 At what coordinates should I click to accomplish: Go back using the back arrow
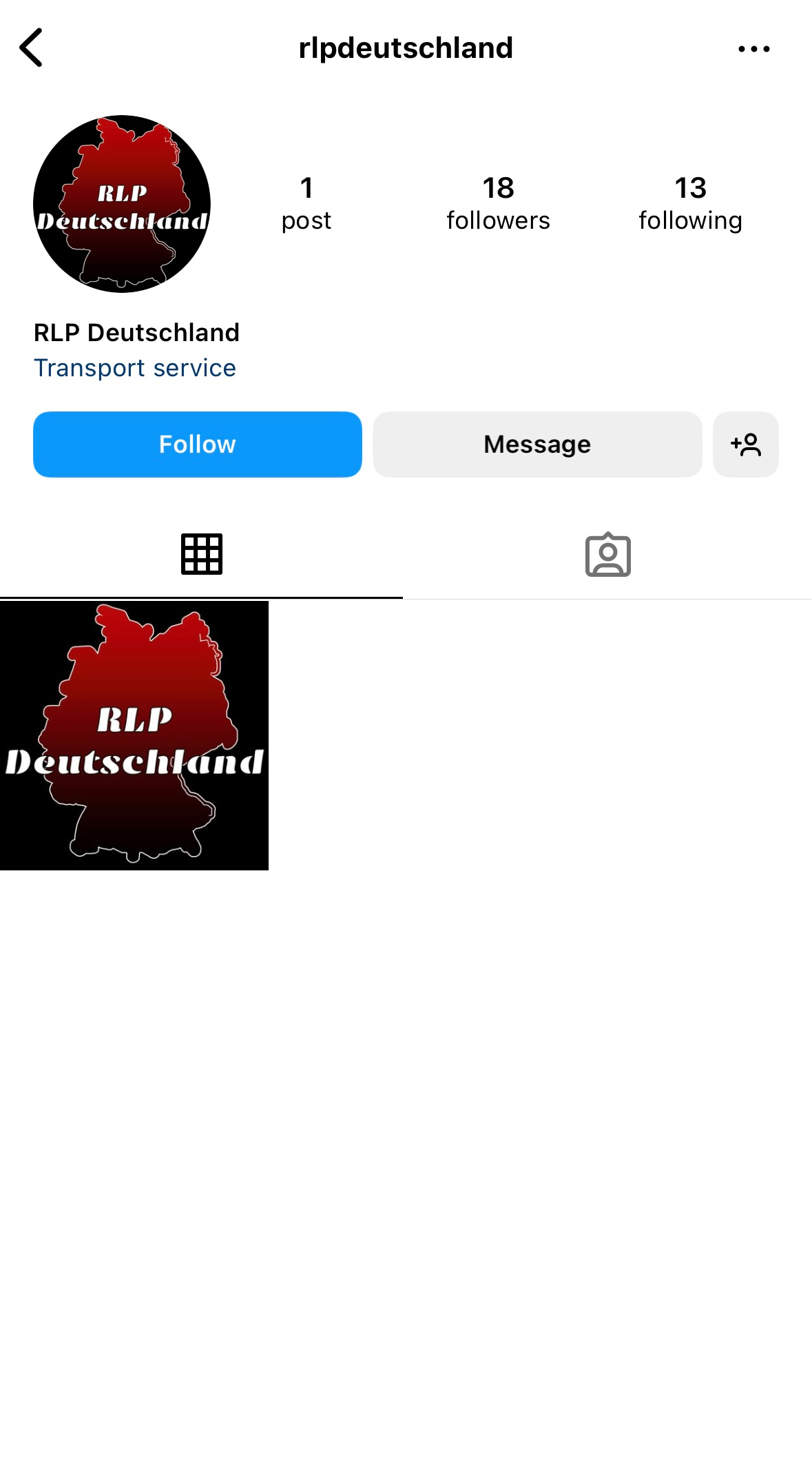pyautogui.click(x=32, y=48)
